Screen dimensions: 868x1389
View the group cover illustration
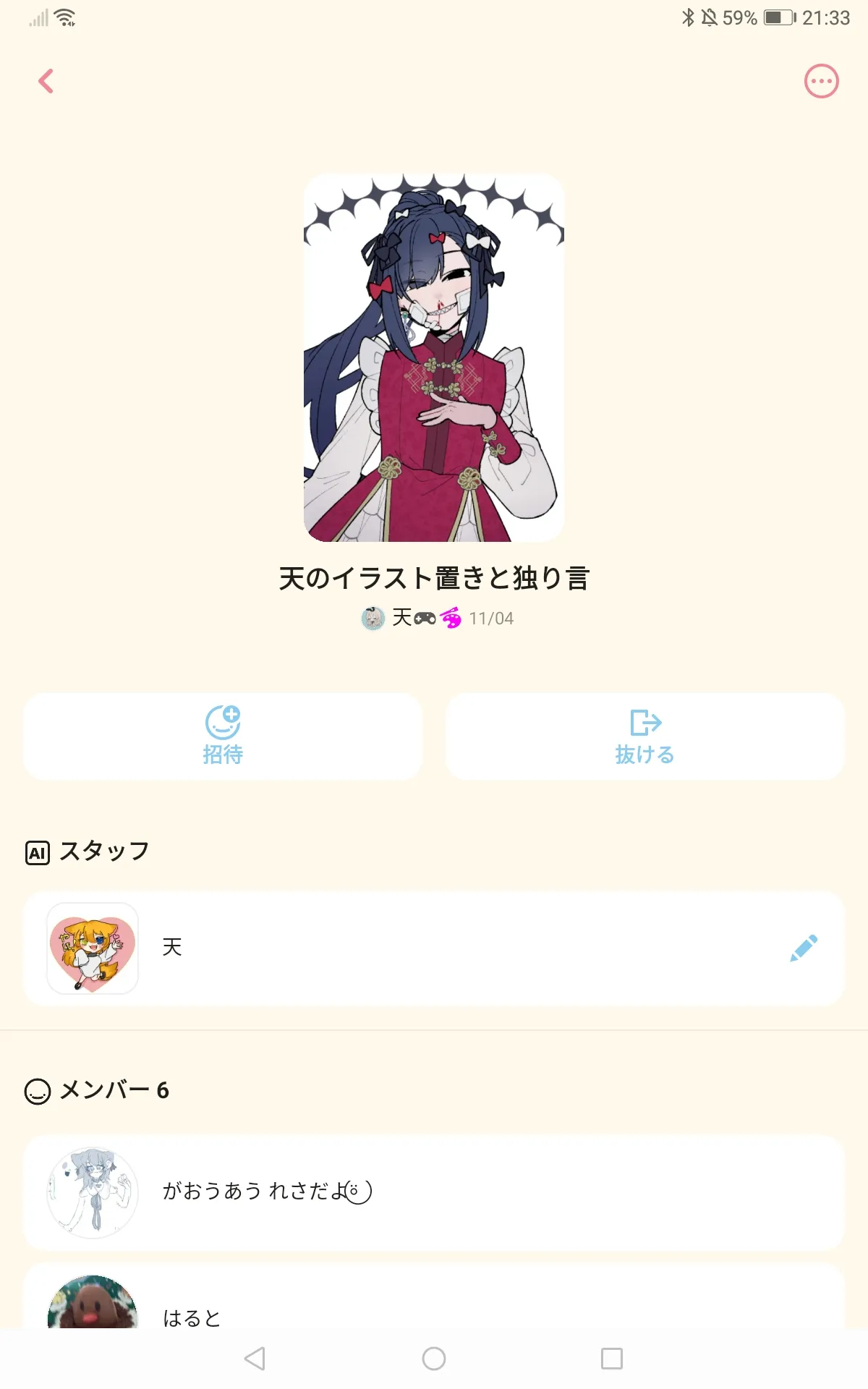(x=433, y=357)
